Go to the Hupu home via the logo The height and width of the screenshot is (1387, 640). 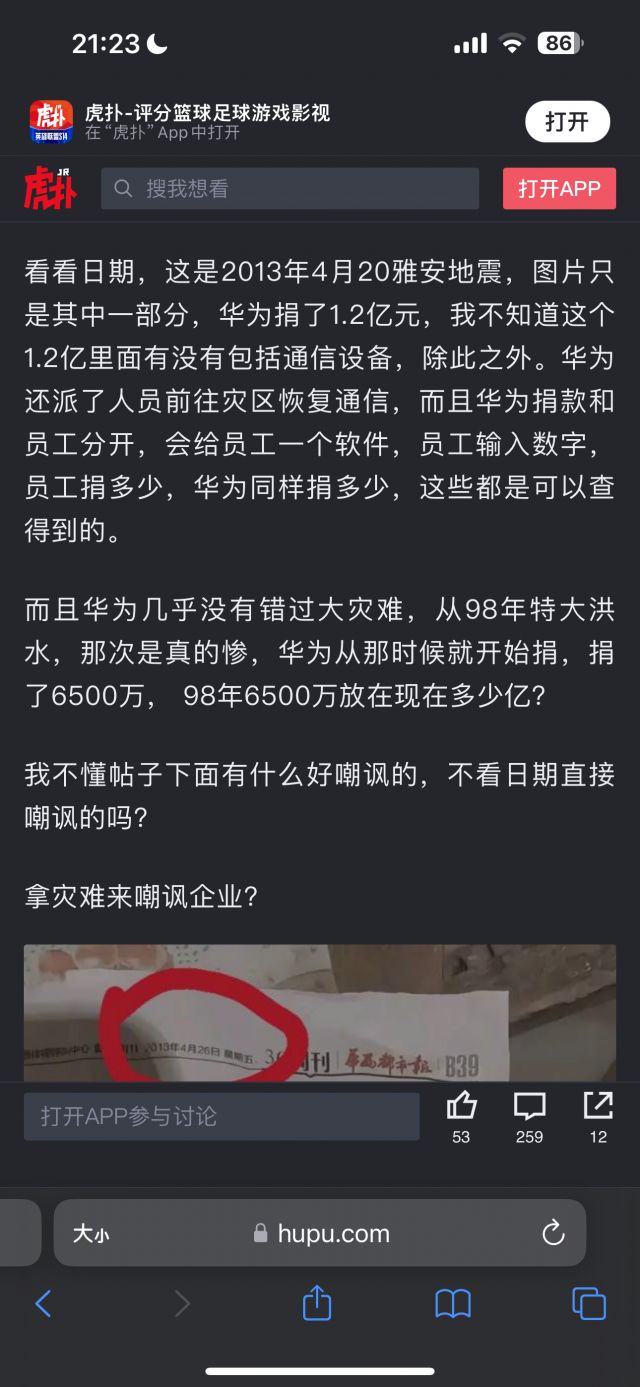point(50,188)
